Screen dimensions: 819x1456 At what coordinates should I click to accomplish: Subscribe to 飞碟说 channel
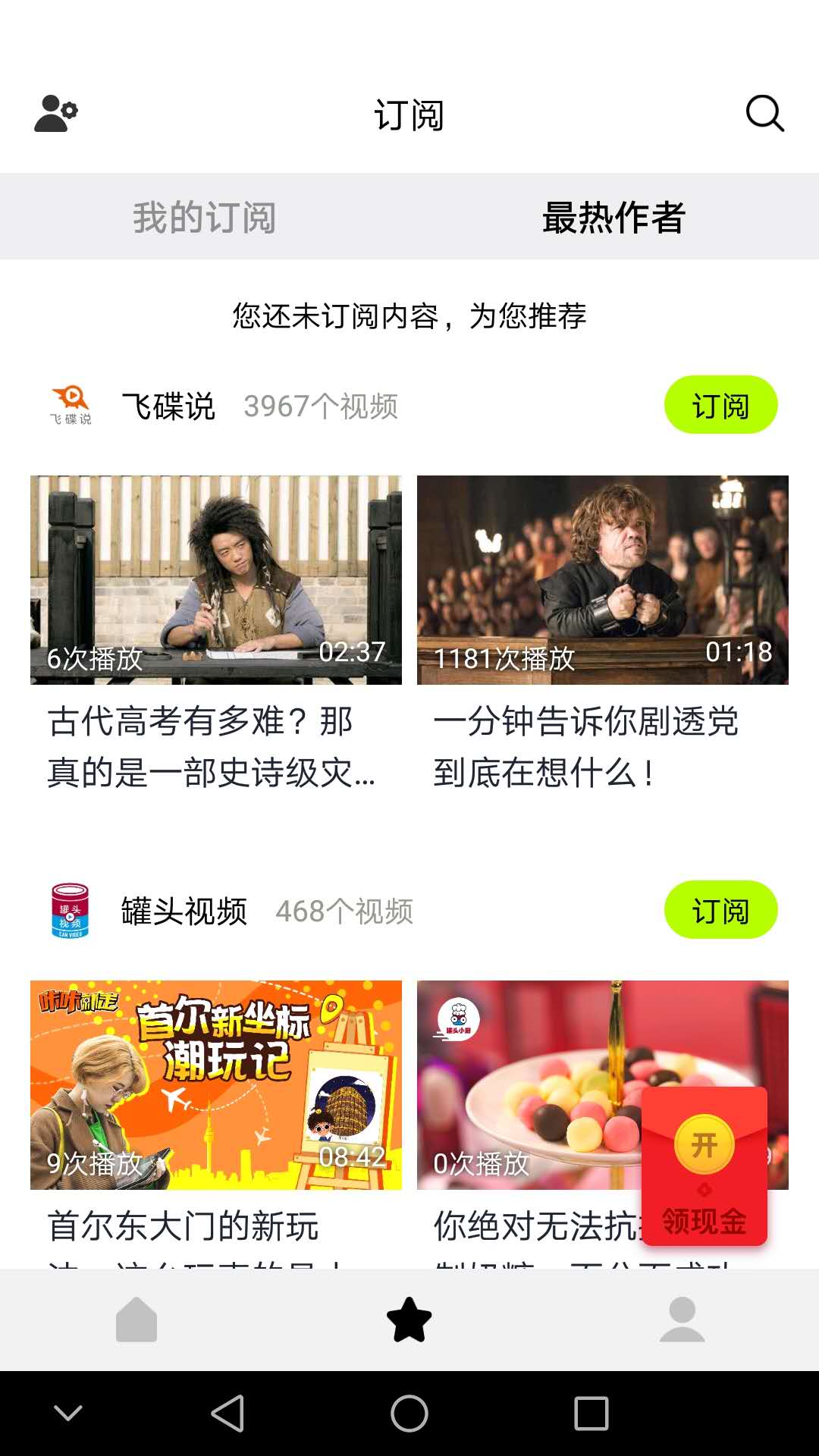point(720,405)
